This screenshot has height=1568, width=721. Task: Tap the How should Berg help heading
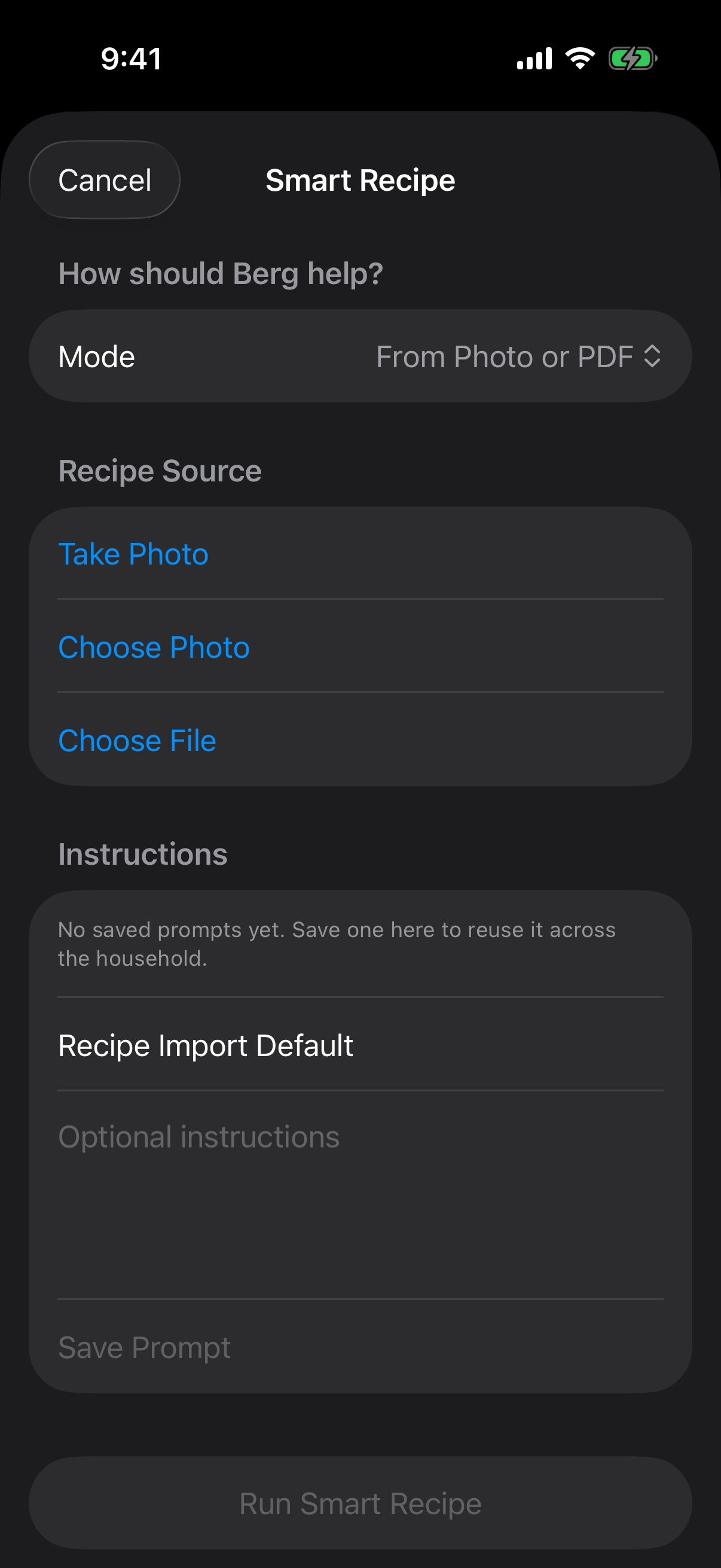click(x=220, y=273)
